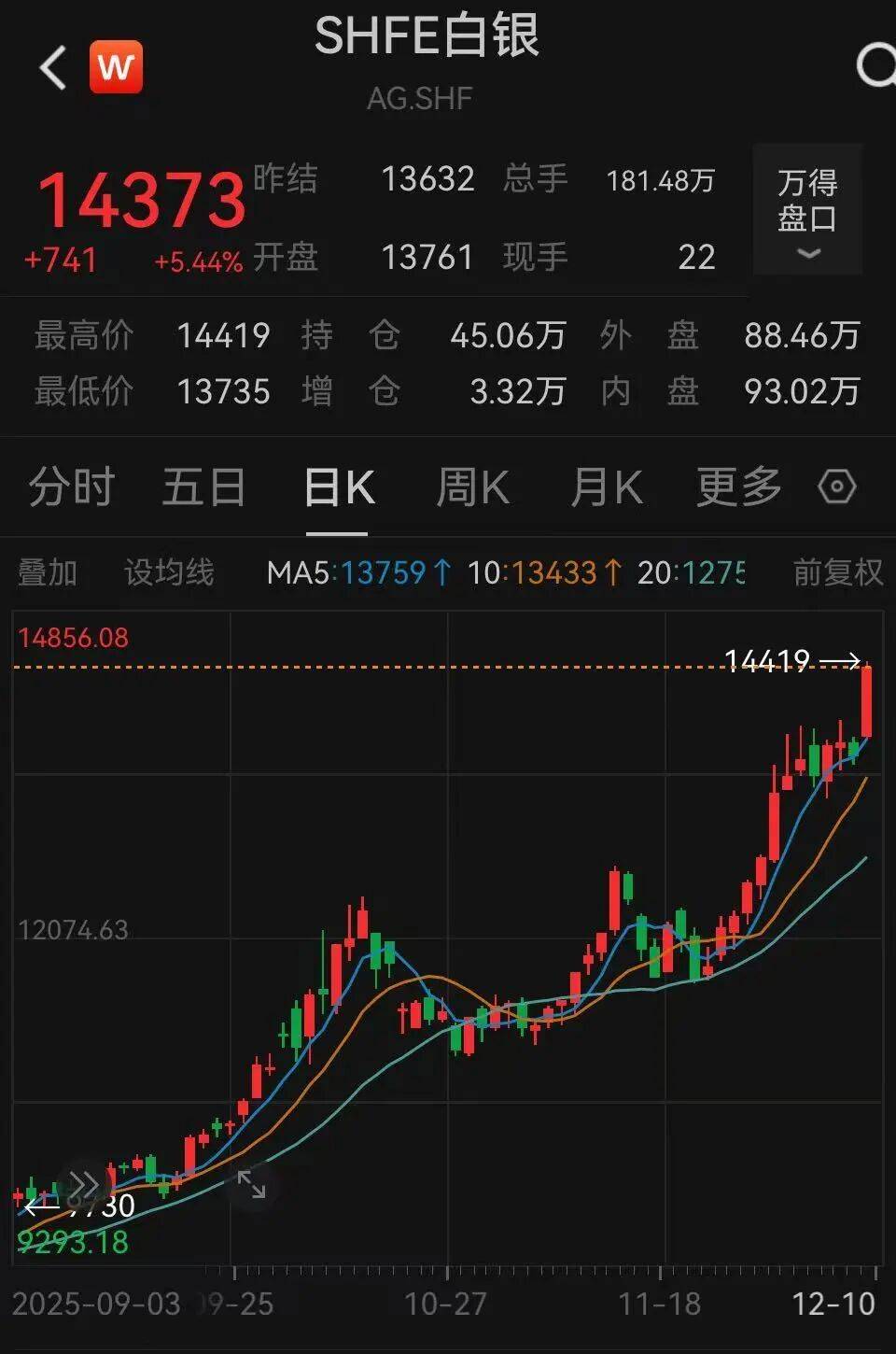Image resolution: width=896 pixels, height=1354 pixels.
Task: Switch to the 月K monthly chart tab
Action: (607, 487)
